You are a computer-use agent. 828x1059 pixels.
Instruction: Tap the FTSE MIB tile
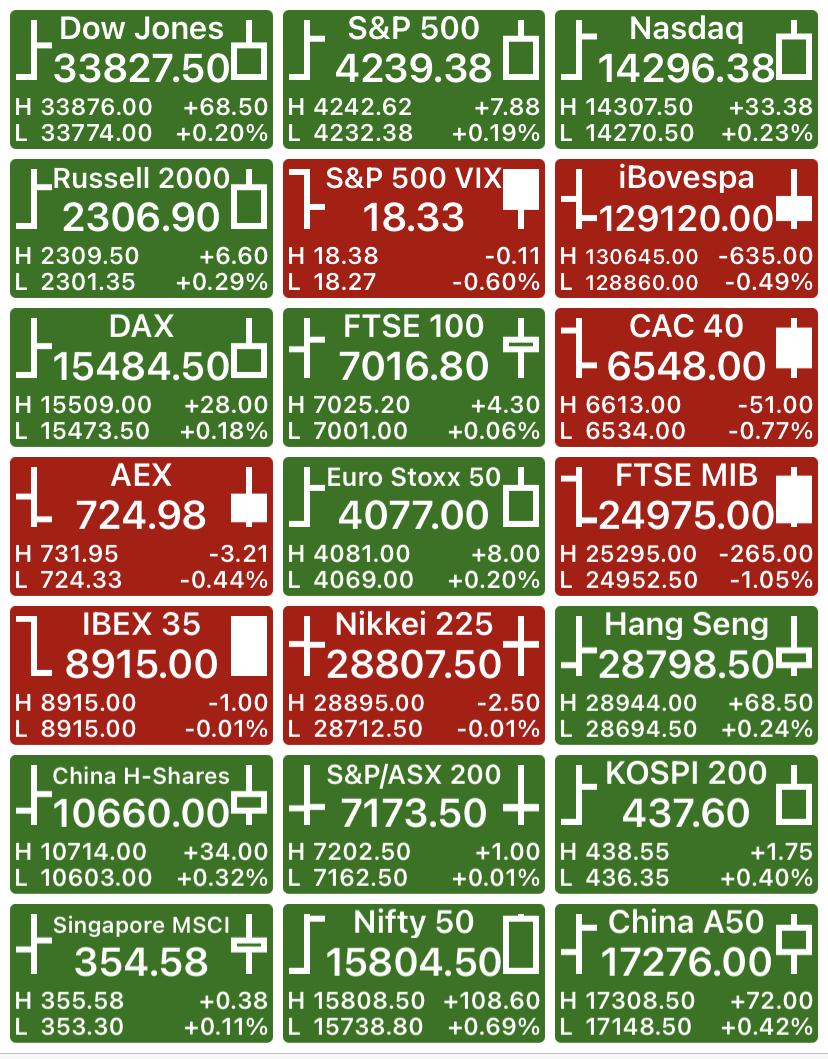click(686, 526)
